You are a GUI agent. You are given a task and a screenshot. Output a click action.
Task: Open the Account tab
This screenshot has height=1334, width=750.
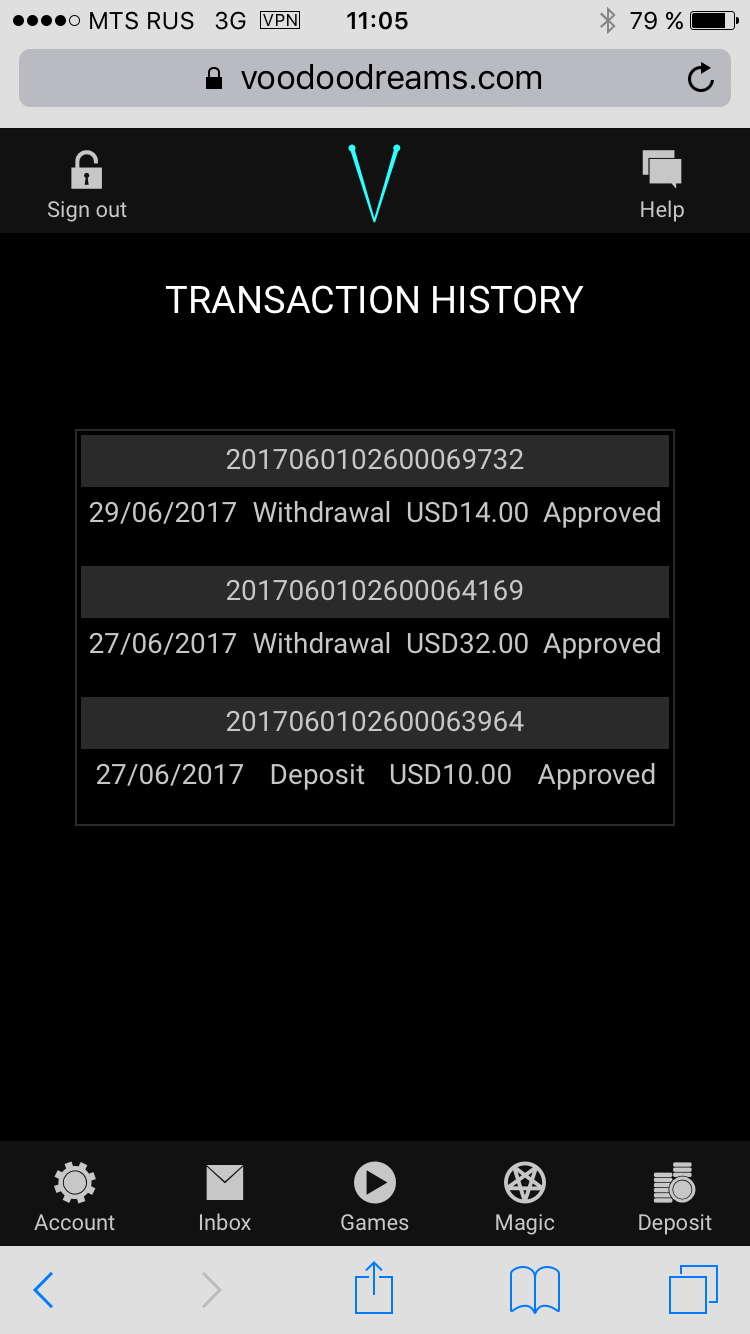tap(75, 1196)
